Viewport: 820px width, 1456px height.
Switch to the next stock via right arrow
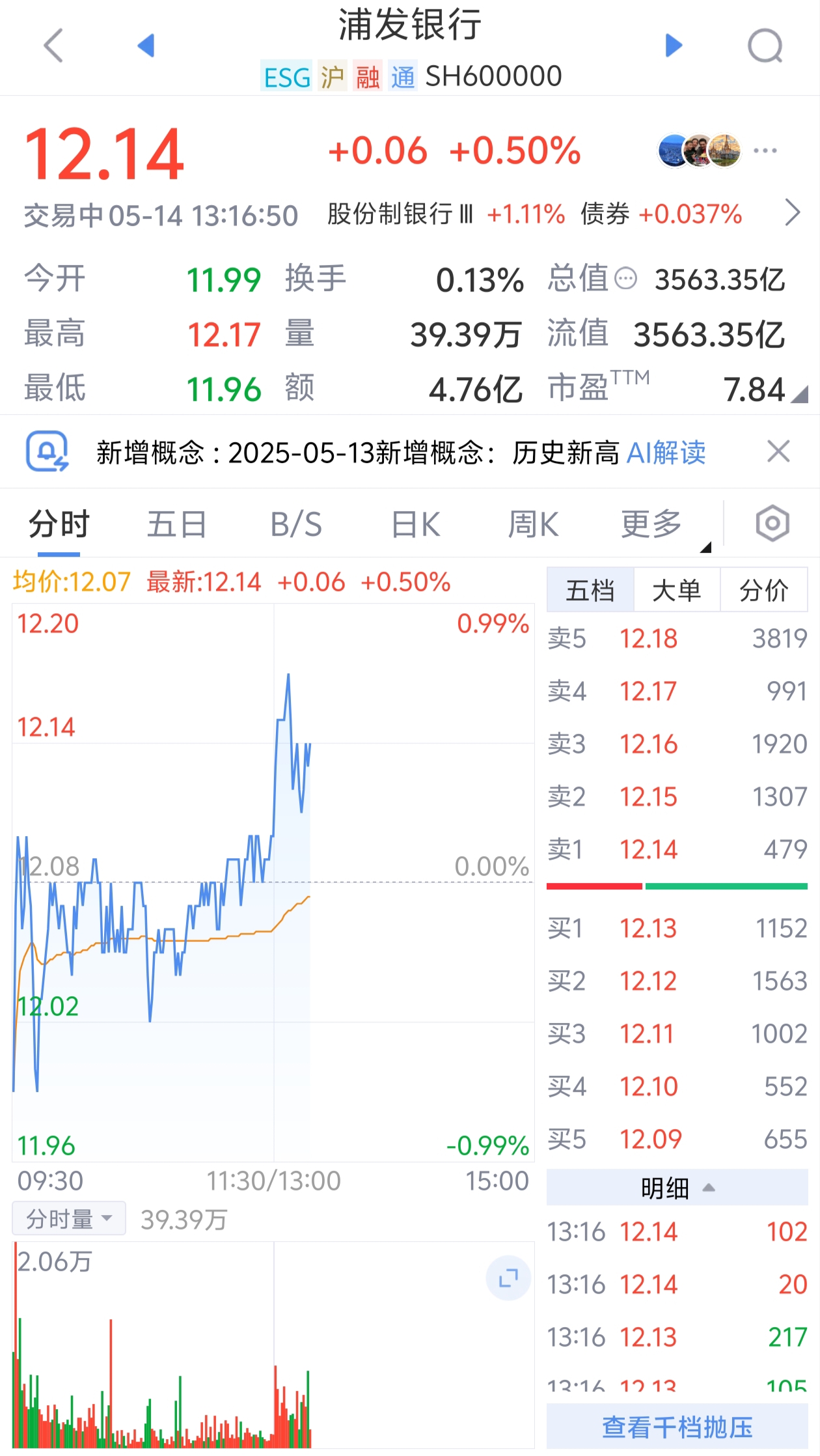coord(675,46)
